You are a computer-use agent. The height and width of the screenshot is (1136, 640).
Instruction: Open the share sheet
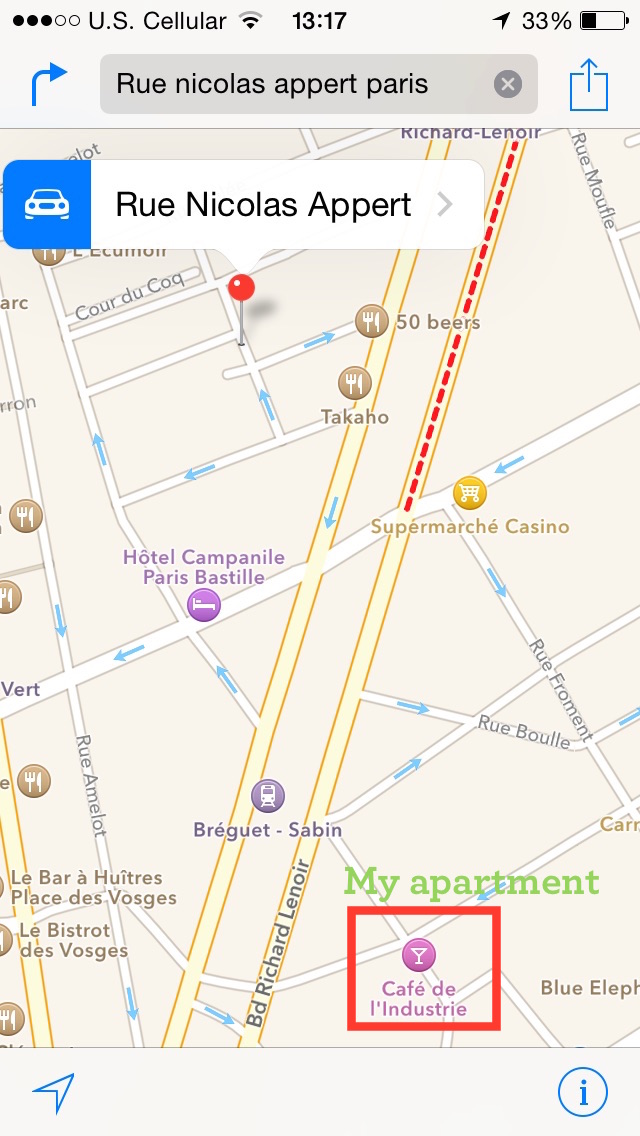(x=589, y=84)
